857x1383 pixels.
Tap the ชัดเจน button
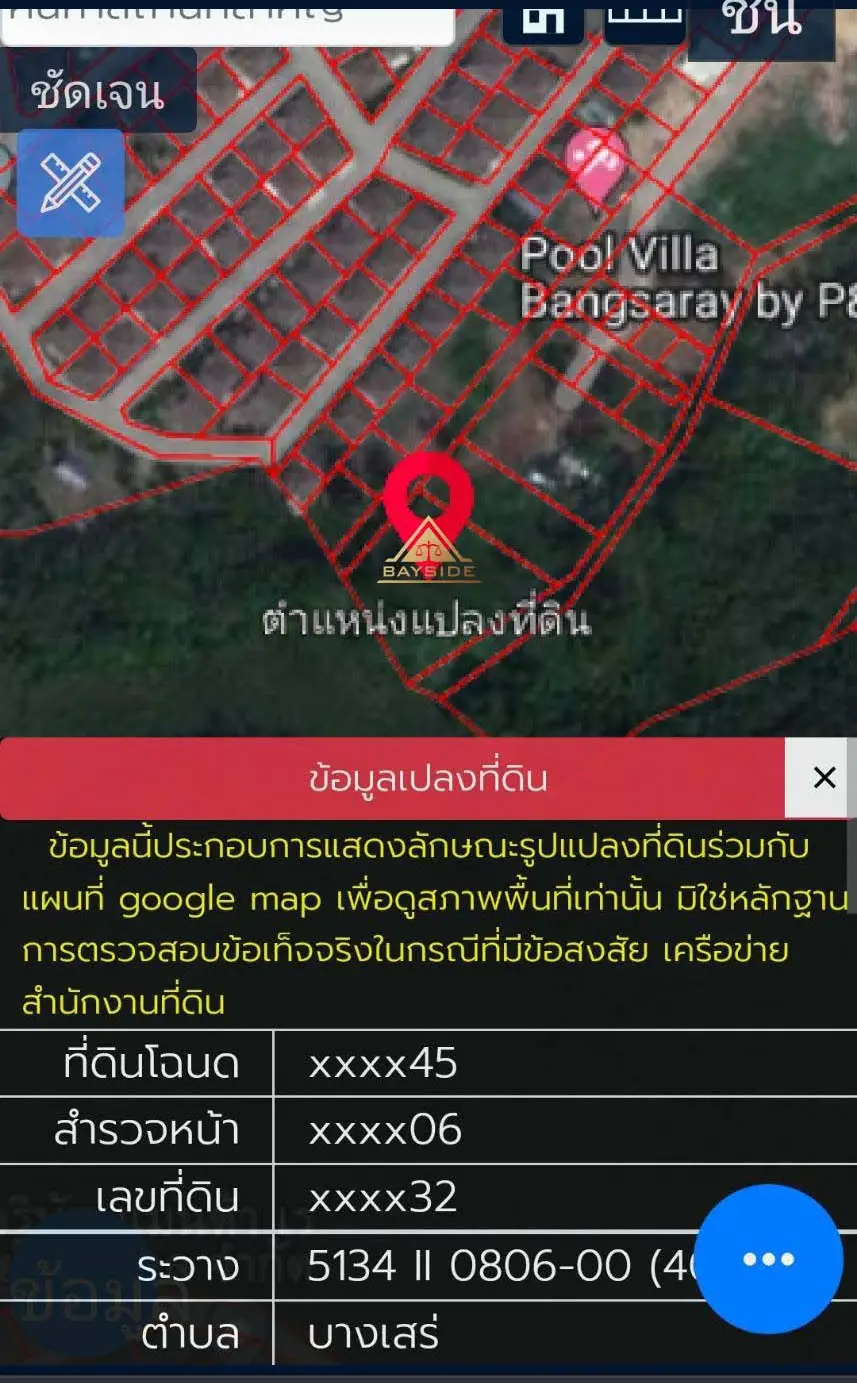tap(98, 92)
